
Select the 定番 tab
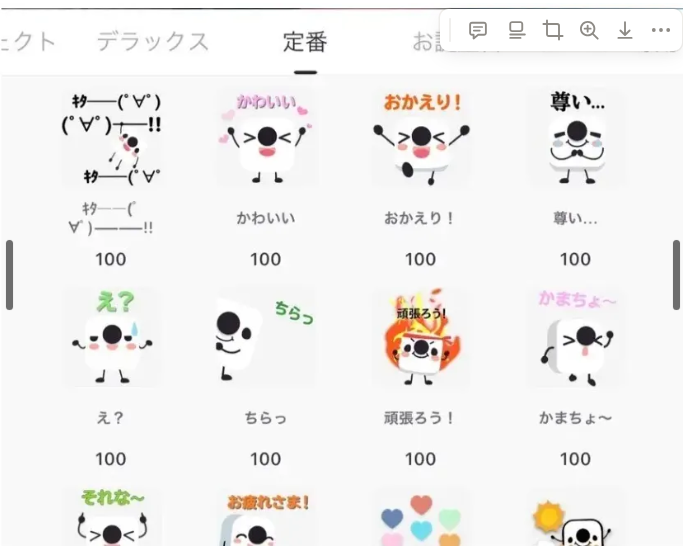(305, 42)
